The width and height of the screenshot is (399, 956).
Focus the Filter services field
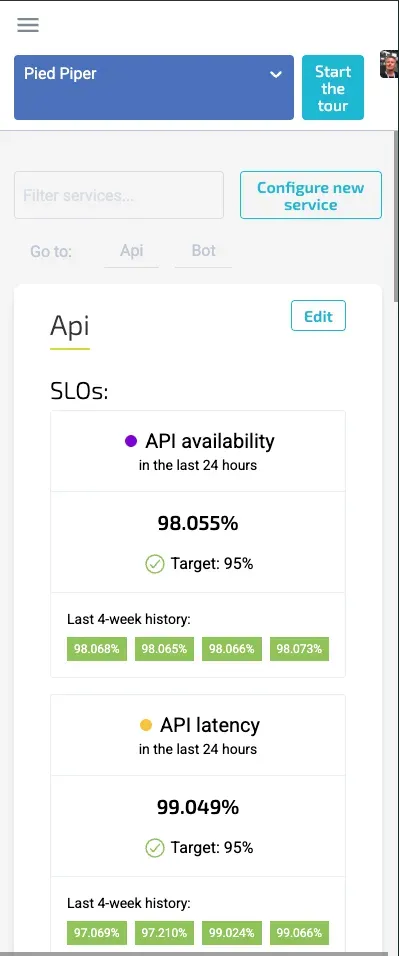click(x=119, y=195)
